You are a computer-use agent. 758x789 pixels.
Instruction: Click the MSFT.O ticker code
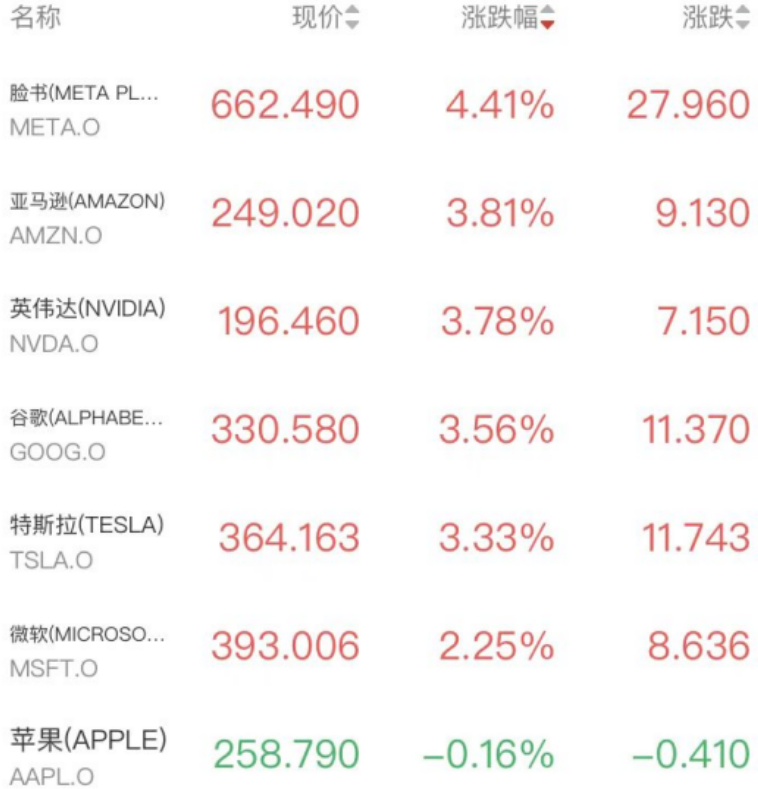51,668
